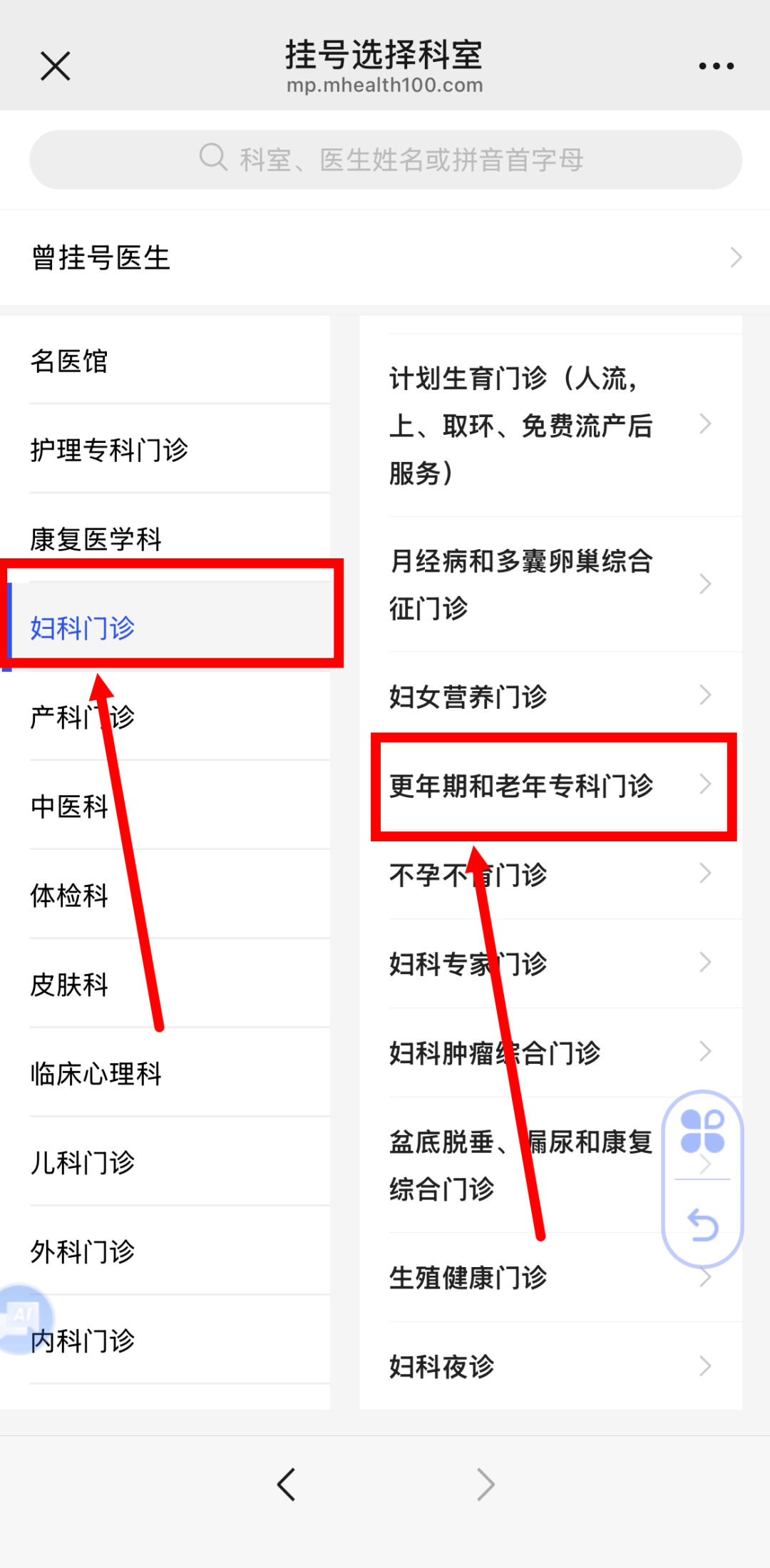The height and width of the screenshot is (1568, 770).
Task: Open 月经病和多囊卵巢综合征门诊
Action: [x=549, y=584]
